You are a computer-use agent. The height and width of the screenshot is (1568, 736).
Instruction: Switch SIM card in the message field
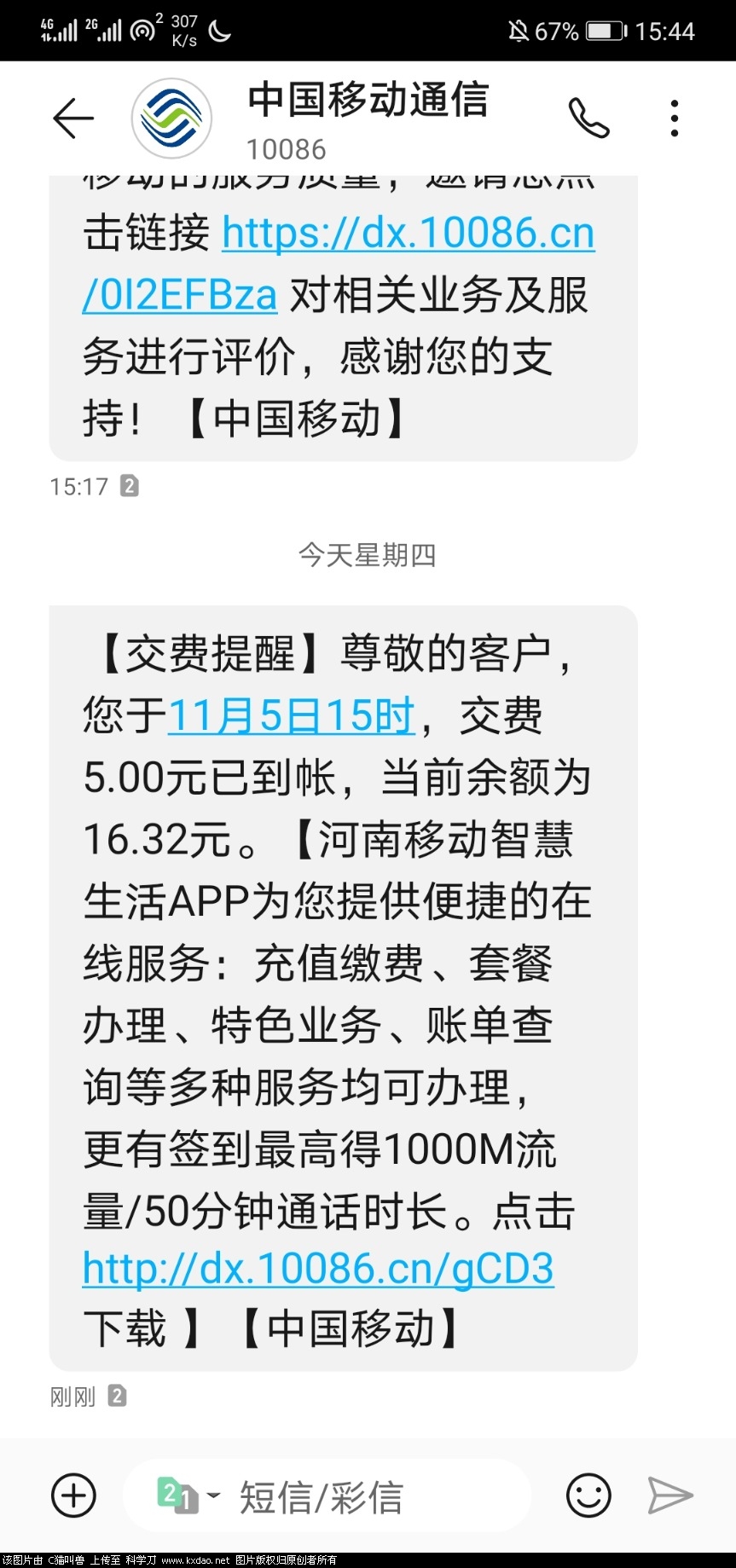coord(188,1496)
